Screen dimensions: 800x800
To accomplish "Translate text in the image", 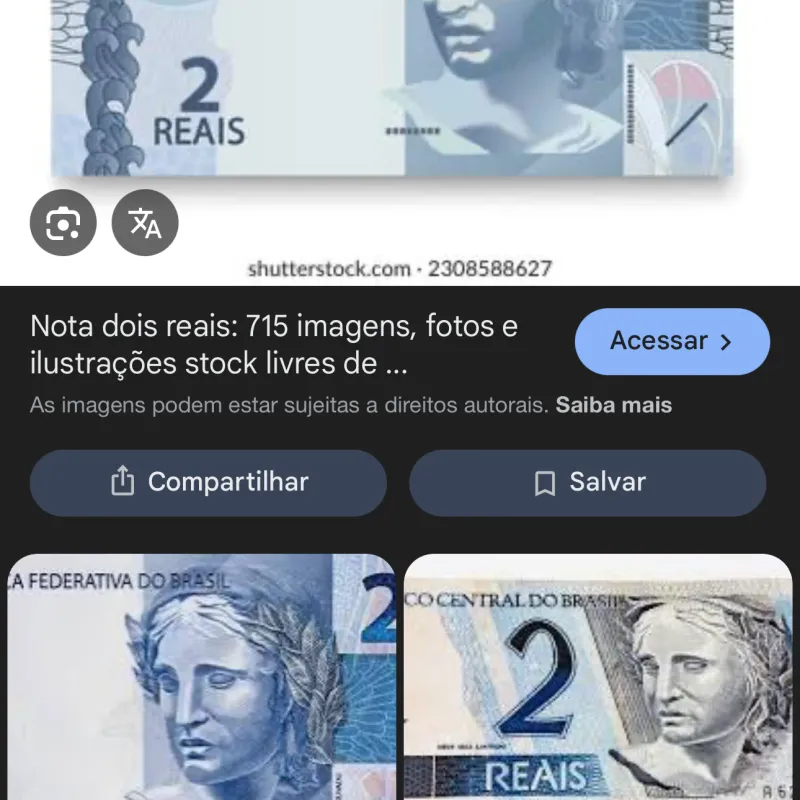I will [x=145, y=223].
